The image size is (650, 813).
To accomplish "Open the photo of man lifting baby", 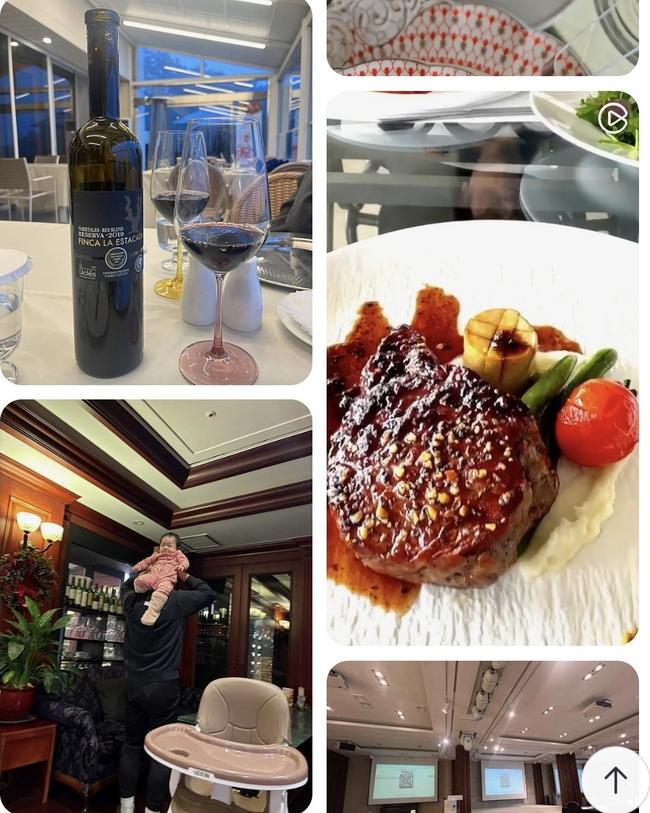I will click(x=155, y=605).
